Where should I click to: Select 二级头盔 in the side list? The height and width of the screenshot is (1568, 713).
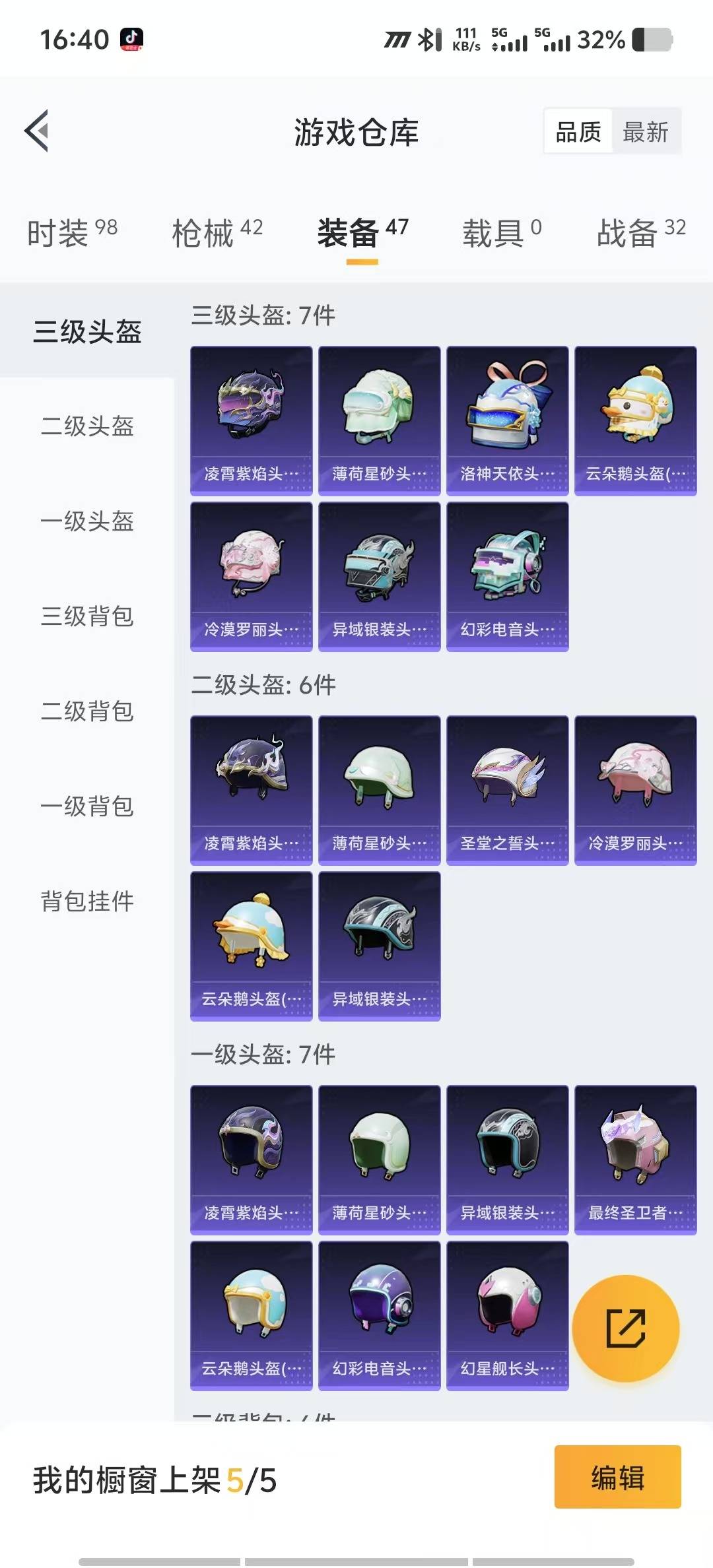pos(87,426)
